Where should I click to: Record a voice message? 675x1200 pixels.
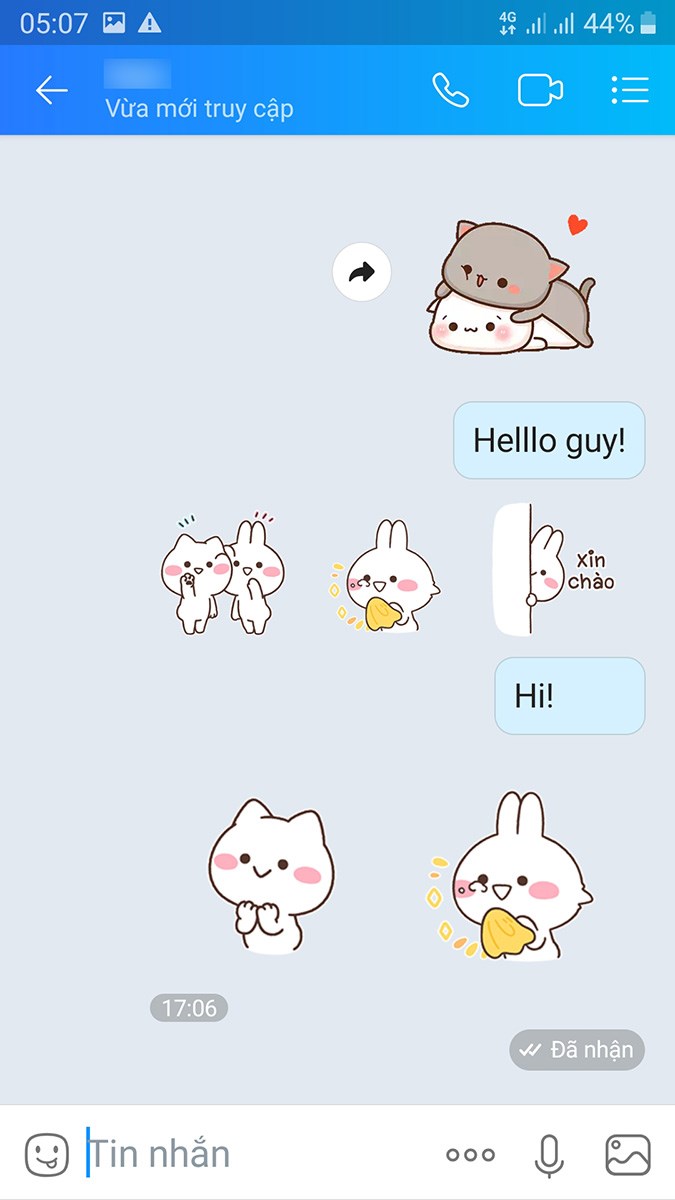[x=548, y=1155]
